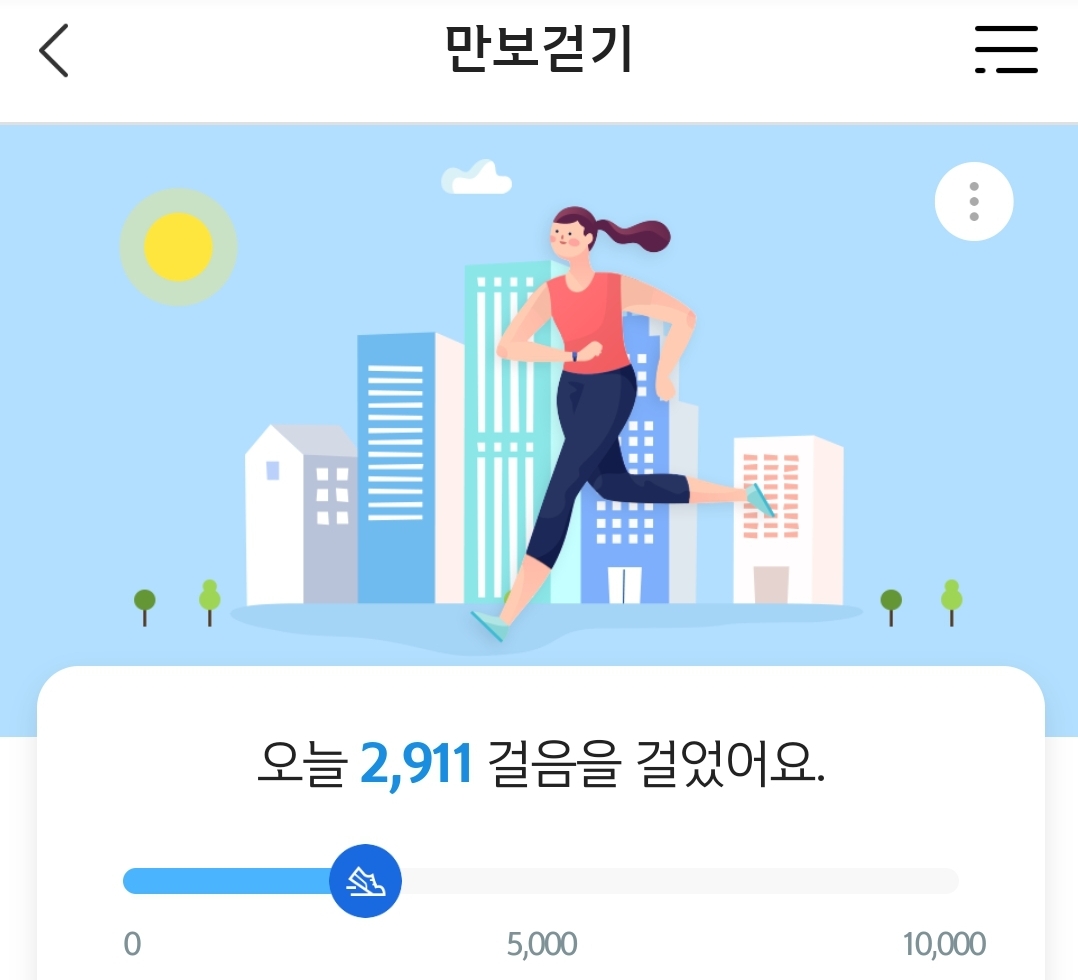Open the hamburger menu
The image size is (1078, 980).
(x=1006, y=50)
